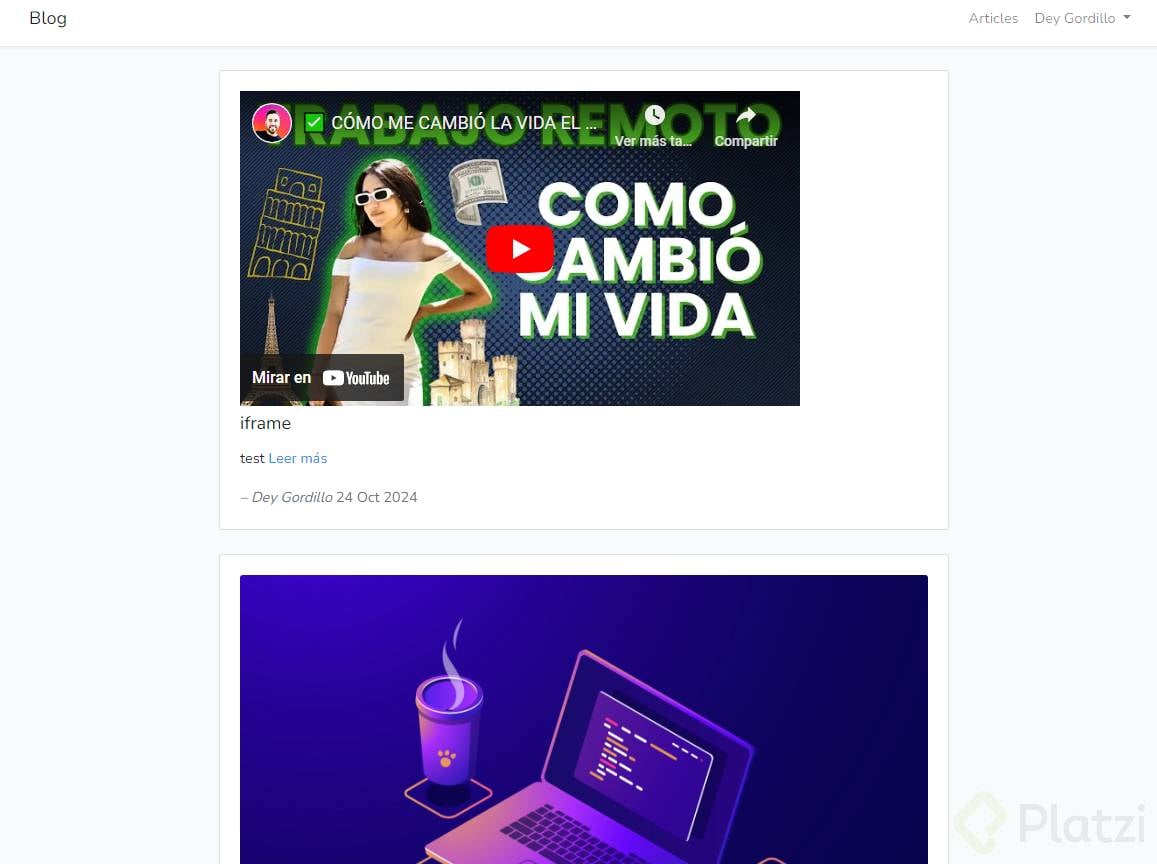Expand the Dey Gordillo account dropdown
This screenshot has width=1157, height=864.
tap(1082, 18)
